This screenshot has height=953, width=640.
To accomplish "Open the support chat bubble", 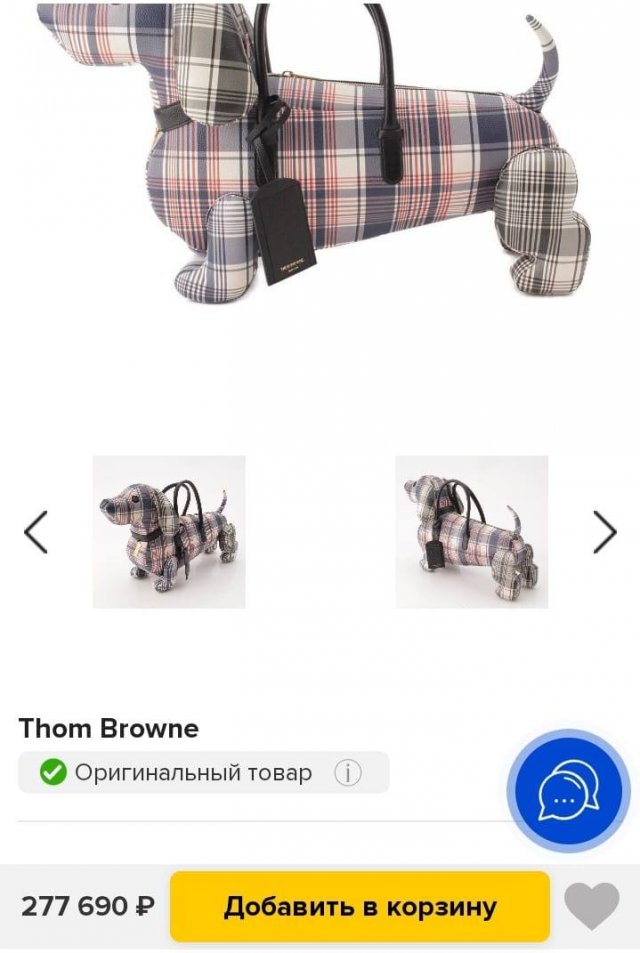I will coord(568,790).
